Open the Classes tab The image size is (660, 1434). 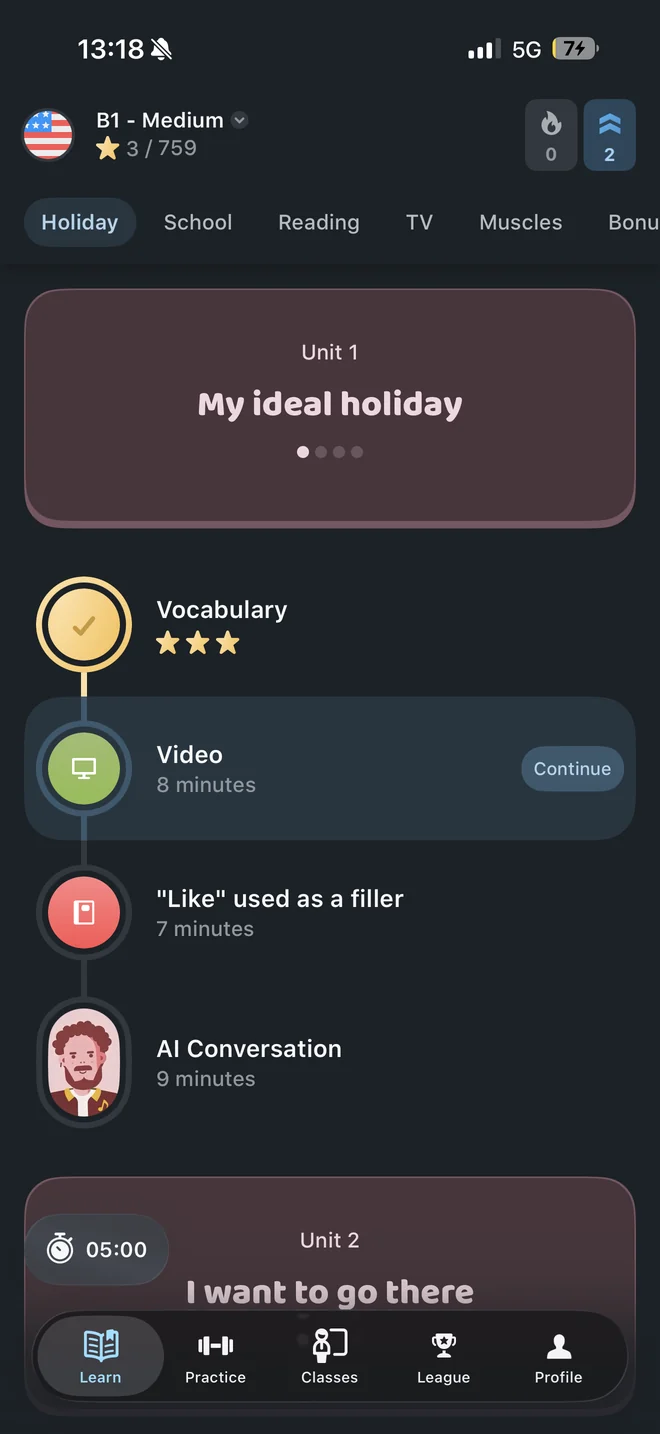point(330,1357)
